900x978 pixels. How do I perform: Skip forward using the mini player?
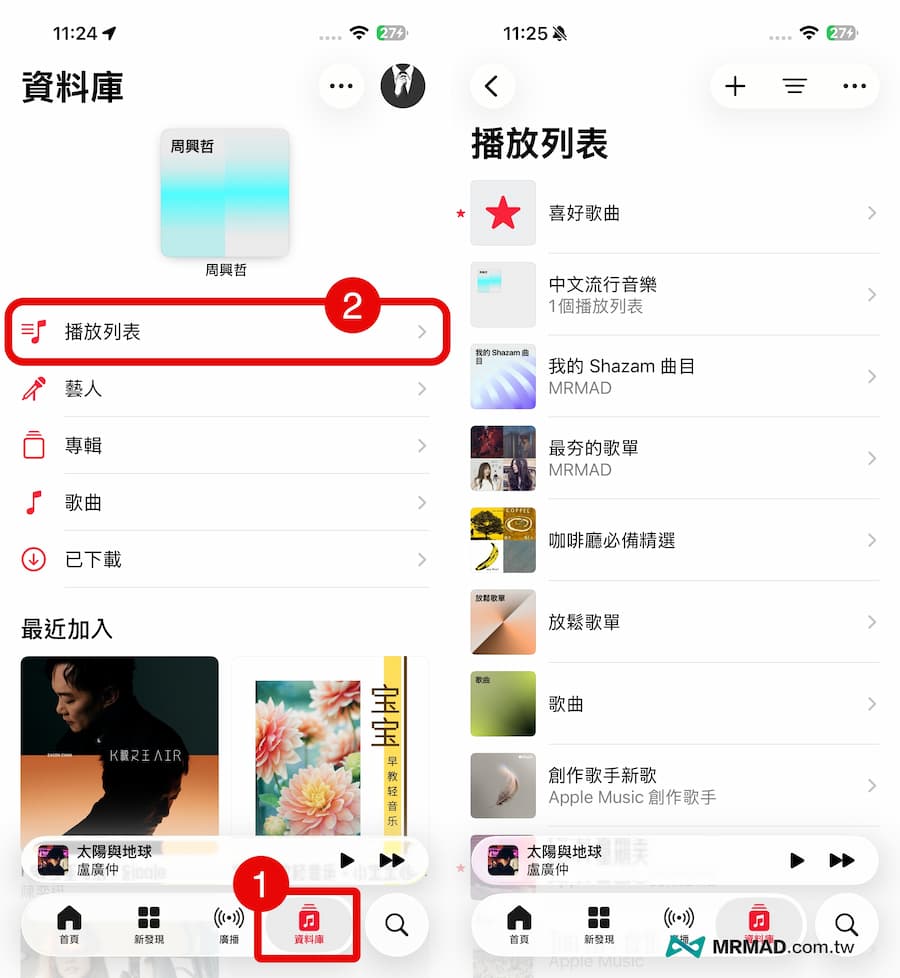tap(391, 860)
